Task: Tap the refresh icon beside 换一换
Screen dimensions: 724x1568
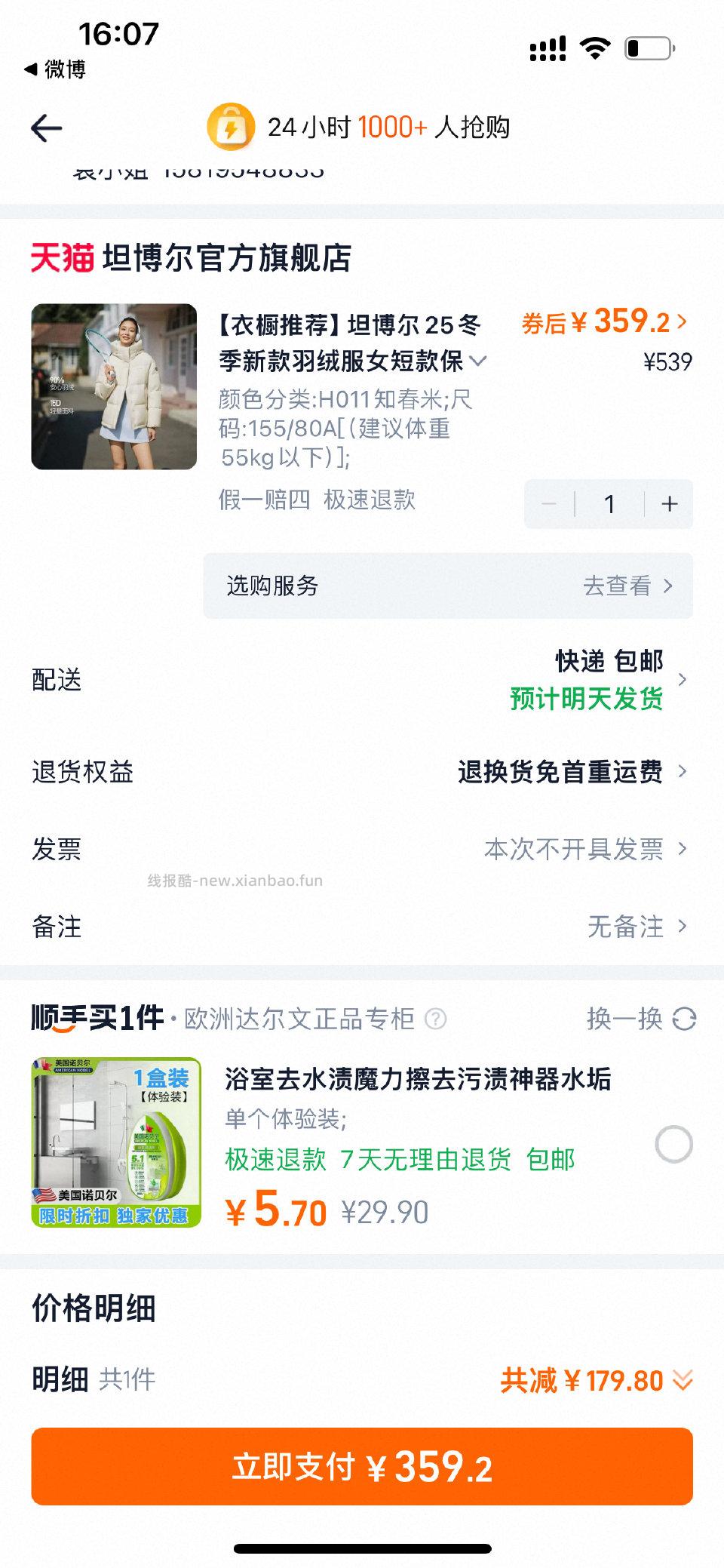Action: click(x=686, y=1019)
